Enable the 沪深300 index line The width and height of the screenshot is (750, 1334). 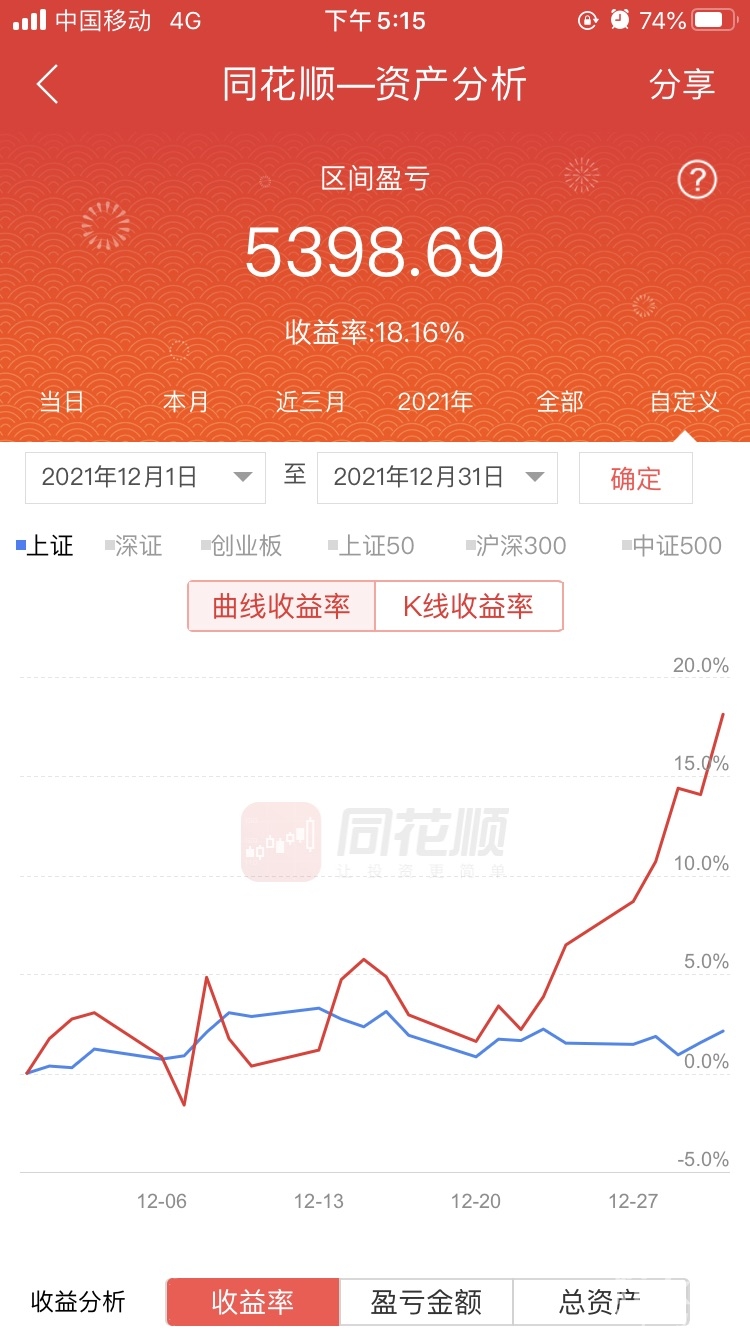(516, 546)
